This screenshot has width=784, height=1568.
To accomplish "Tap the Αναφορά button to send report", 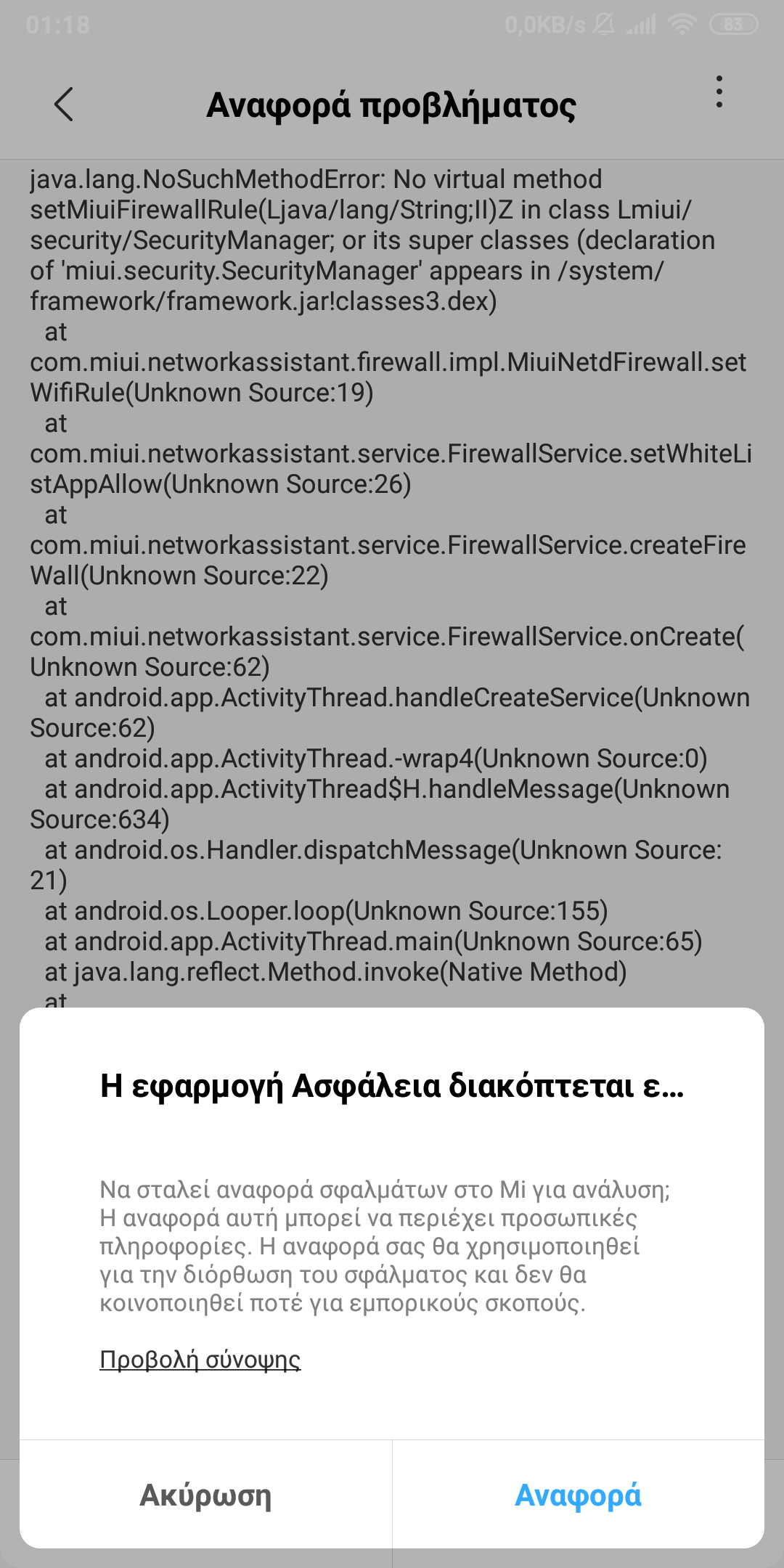I will point(579,1495).
